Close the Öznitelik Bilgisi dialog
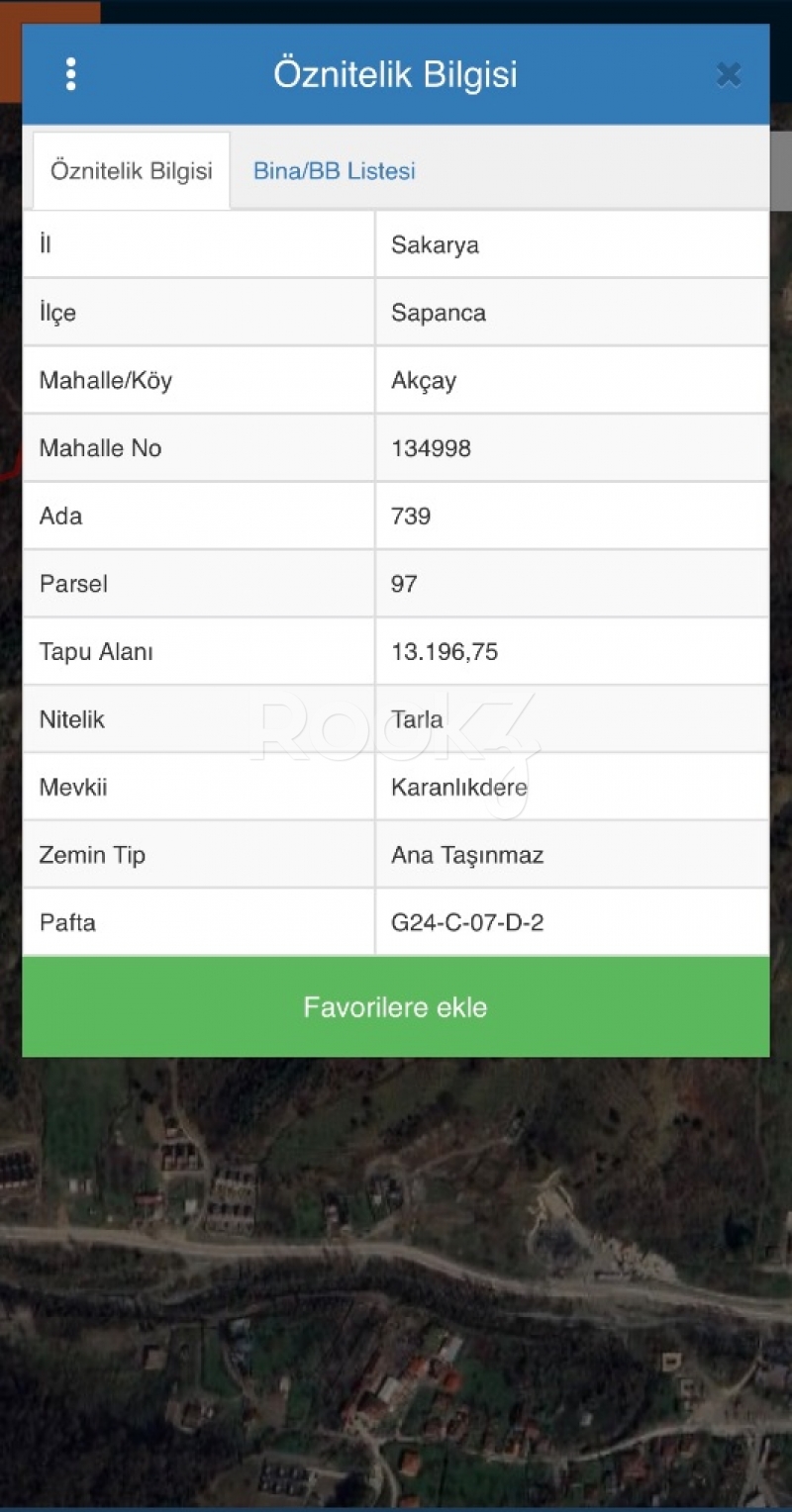The image size is (792, 1512). (729, 75)
